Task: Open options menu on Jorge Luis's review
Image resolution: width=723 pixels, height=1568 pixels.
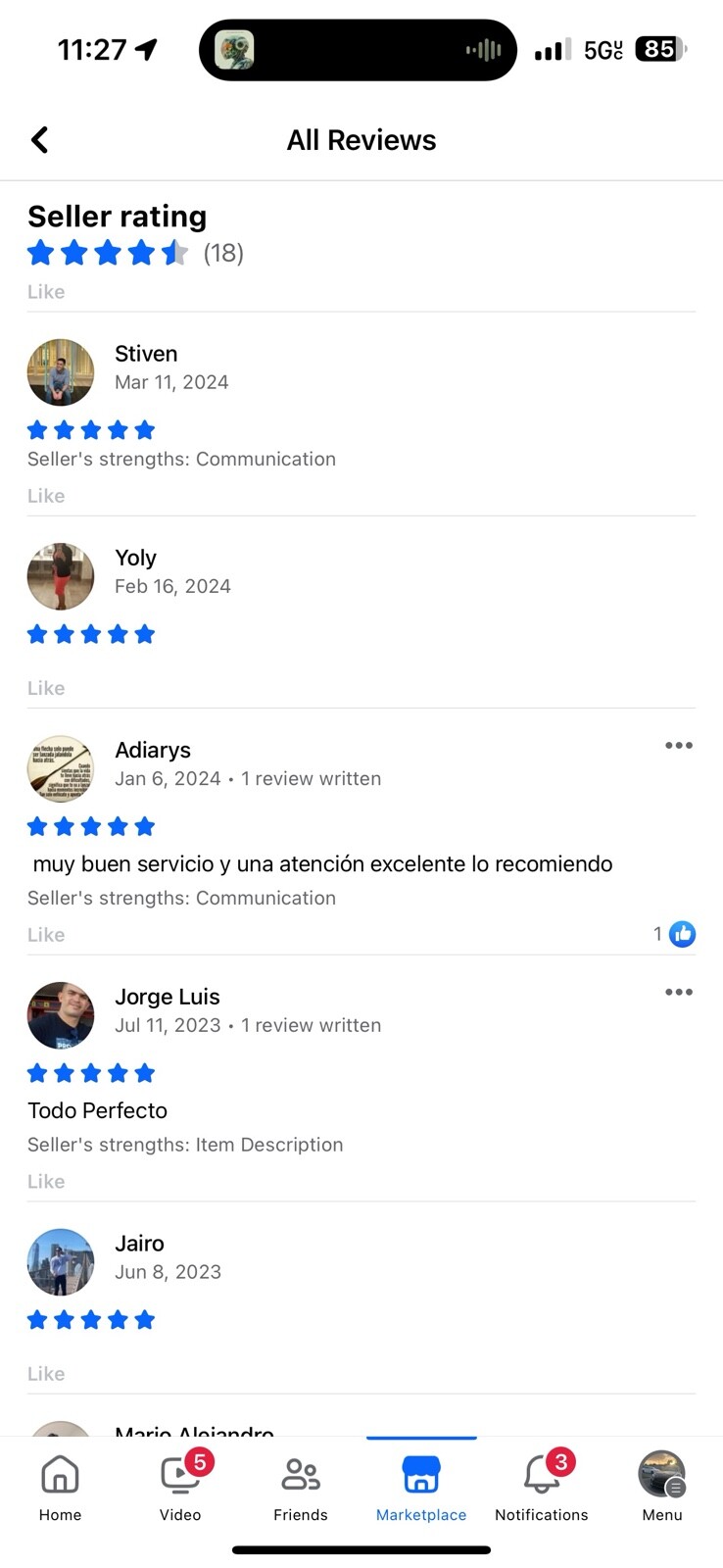Action: point(678,993)
